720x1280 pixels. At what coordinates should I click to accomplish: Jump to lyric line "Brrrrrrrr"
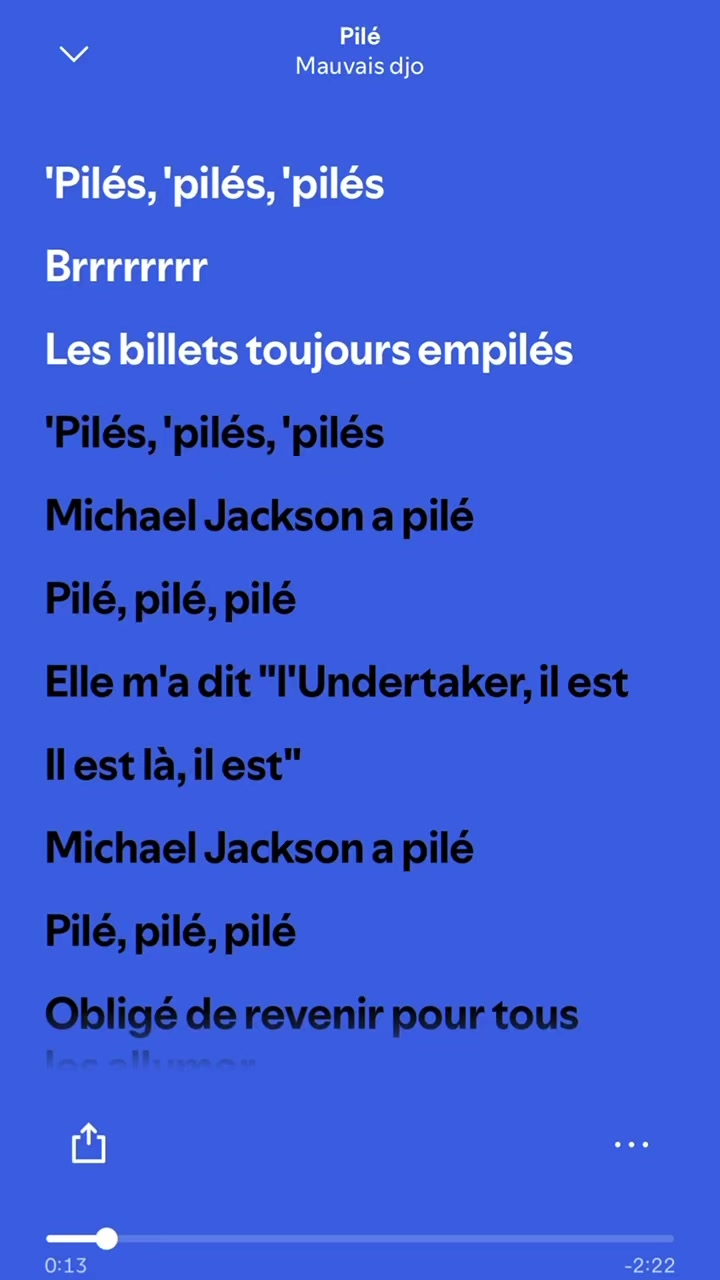coord(126,267)
